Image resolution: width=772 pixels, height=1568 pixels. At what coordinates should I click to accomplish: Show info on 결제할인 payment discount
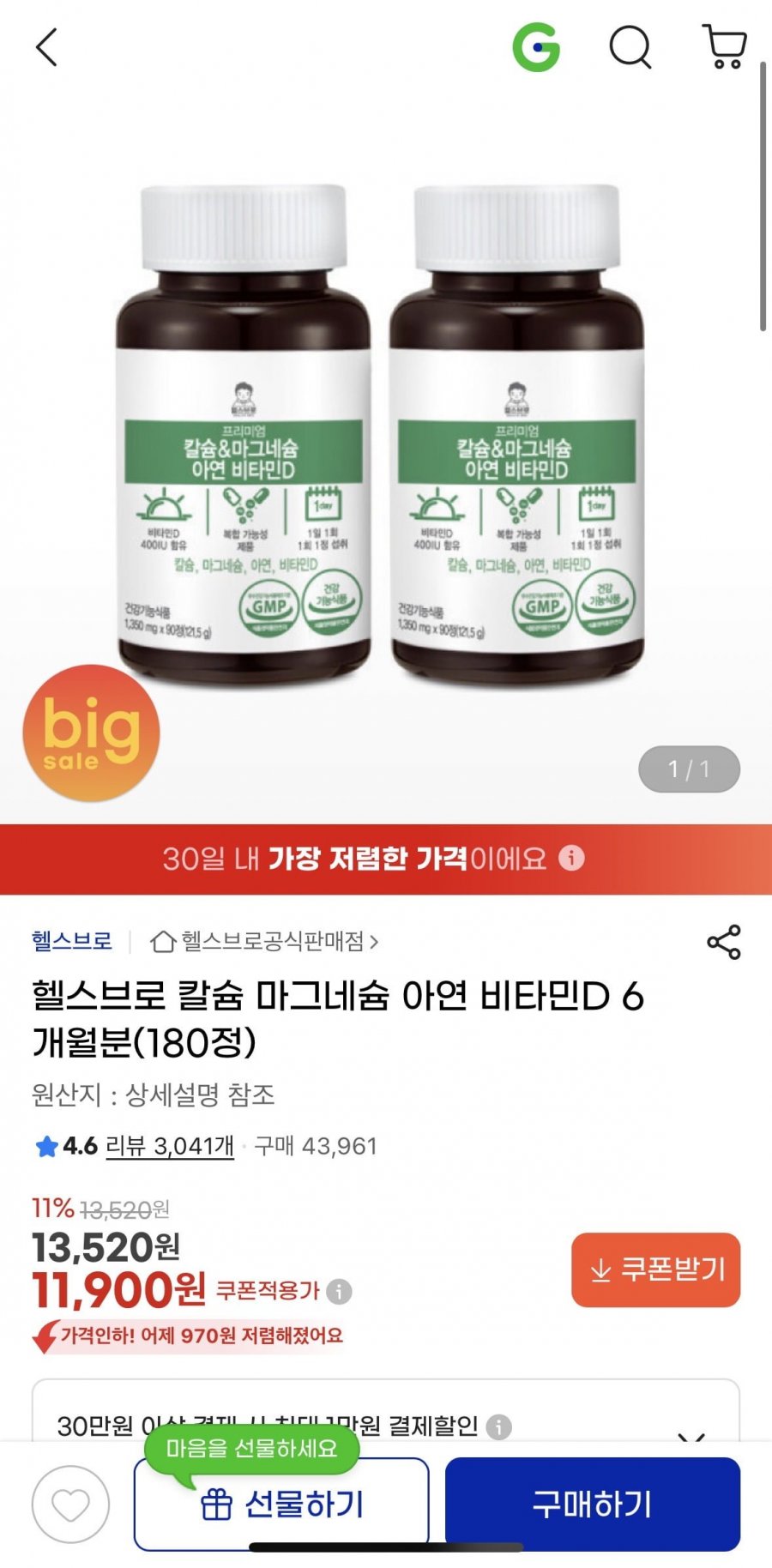498,1426
